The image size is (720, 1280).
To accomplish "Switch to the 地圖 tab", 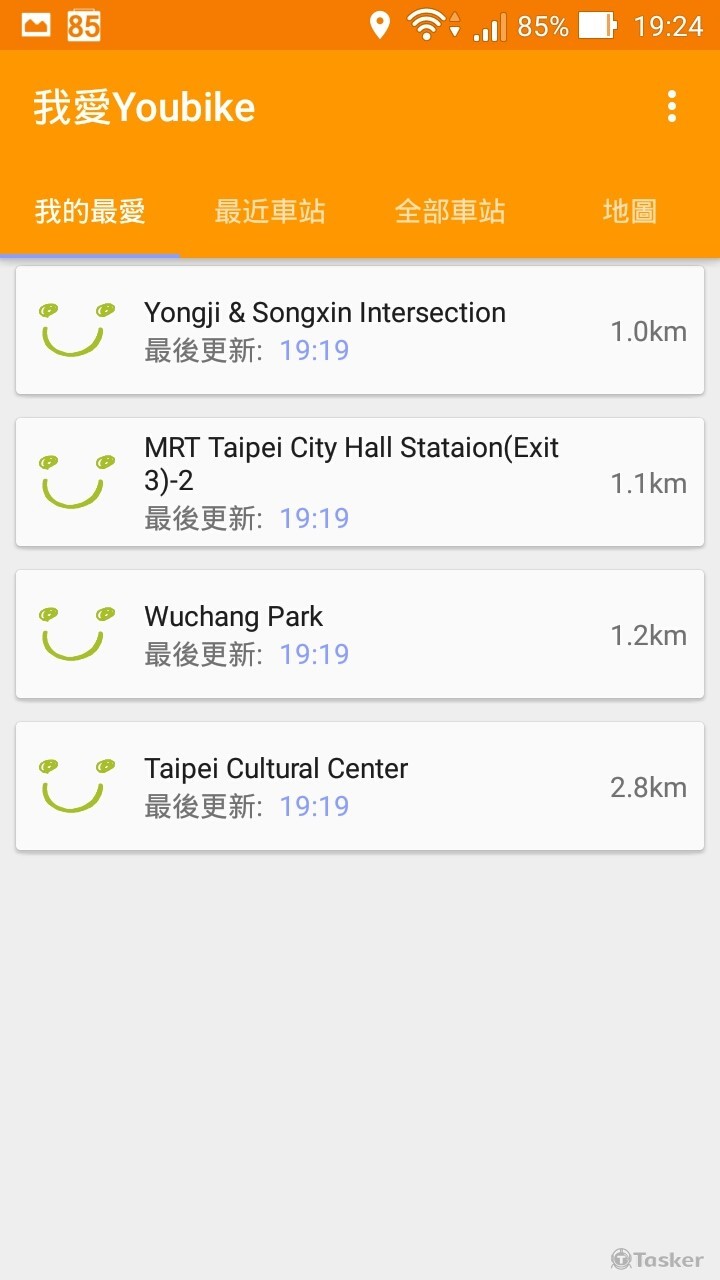I will point(630,211).
